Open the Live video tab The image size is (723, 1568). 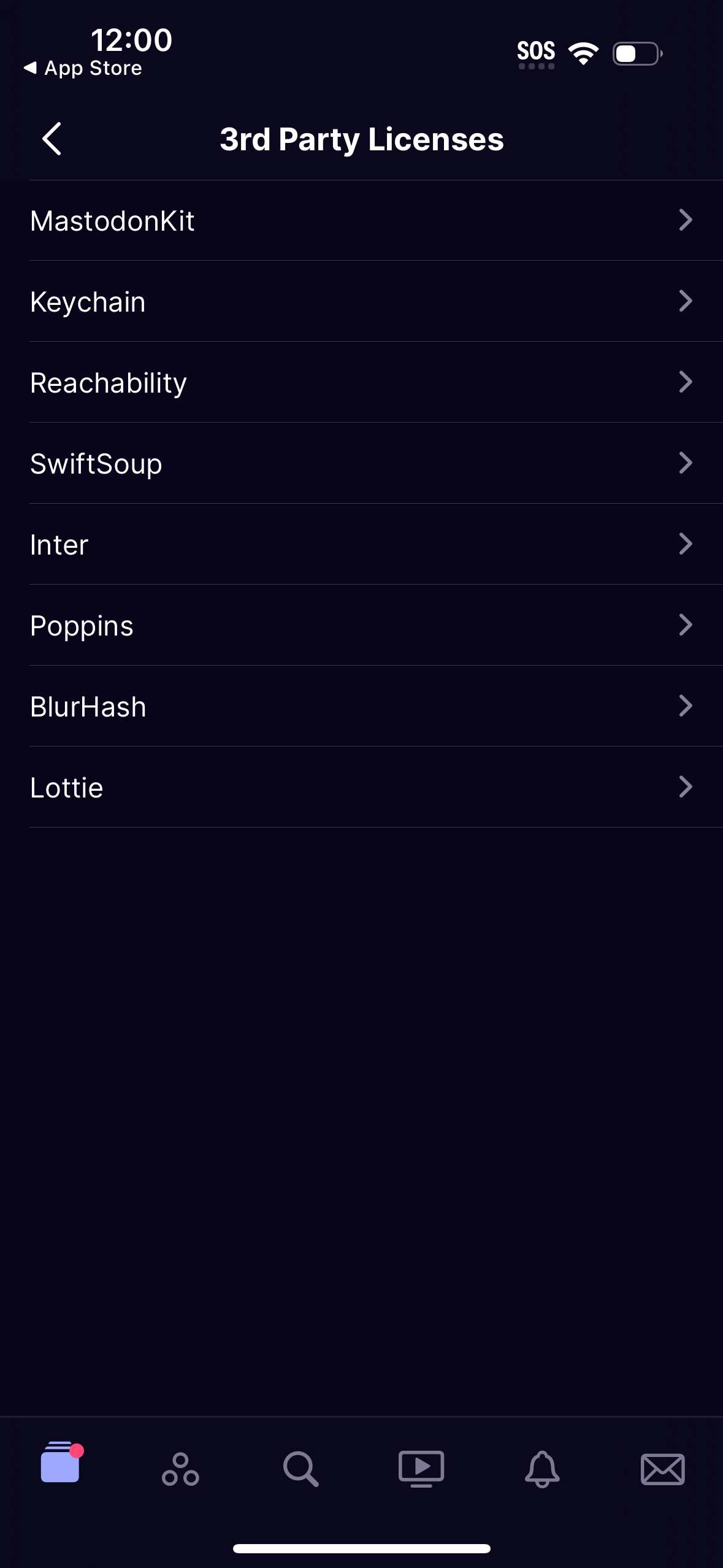tap(422, 1469)
